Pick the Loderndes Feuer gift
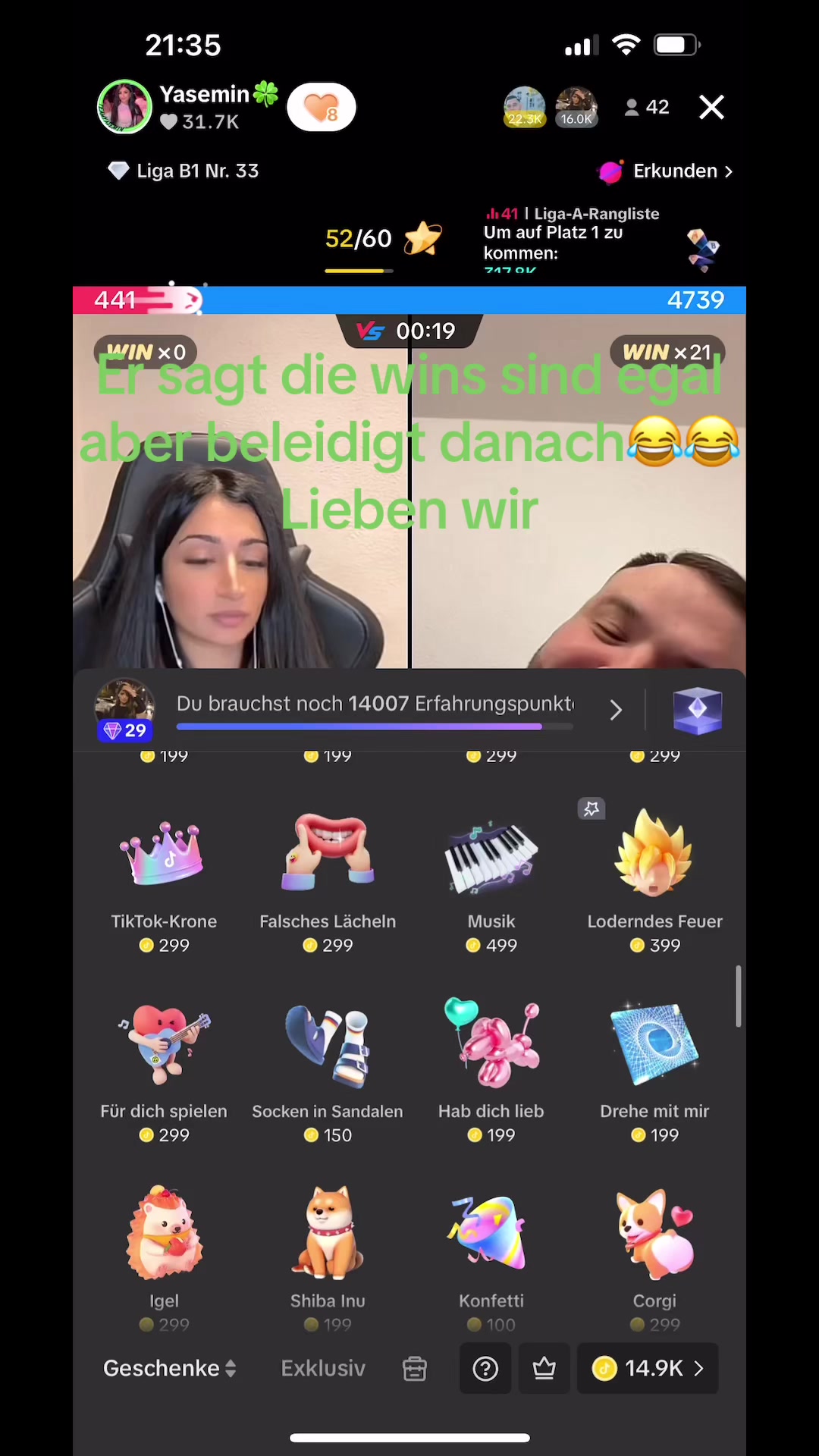819x1456 pixels. point(655,883)
